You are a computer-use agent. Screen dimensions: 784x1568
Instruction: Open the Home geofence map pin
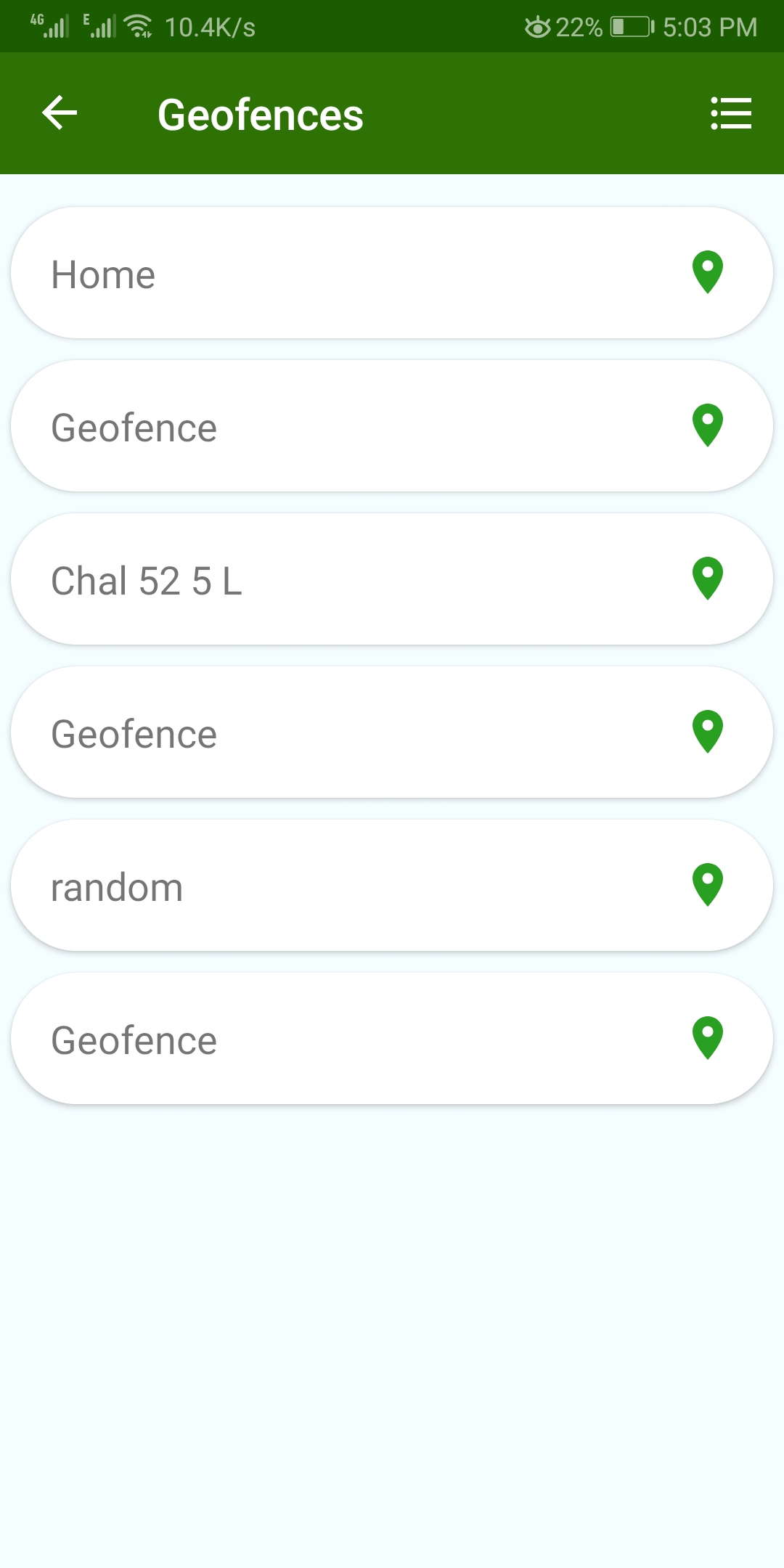(708, 272)
